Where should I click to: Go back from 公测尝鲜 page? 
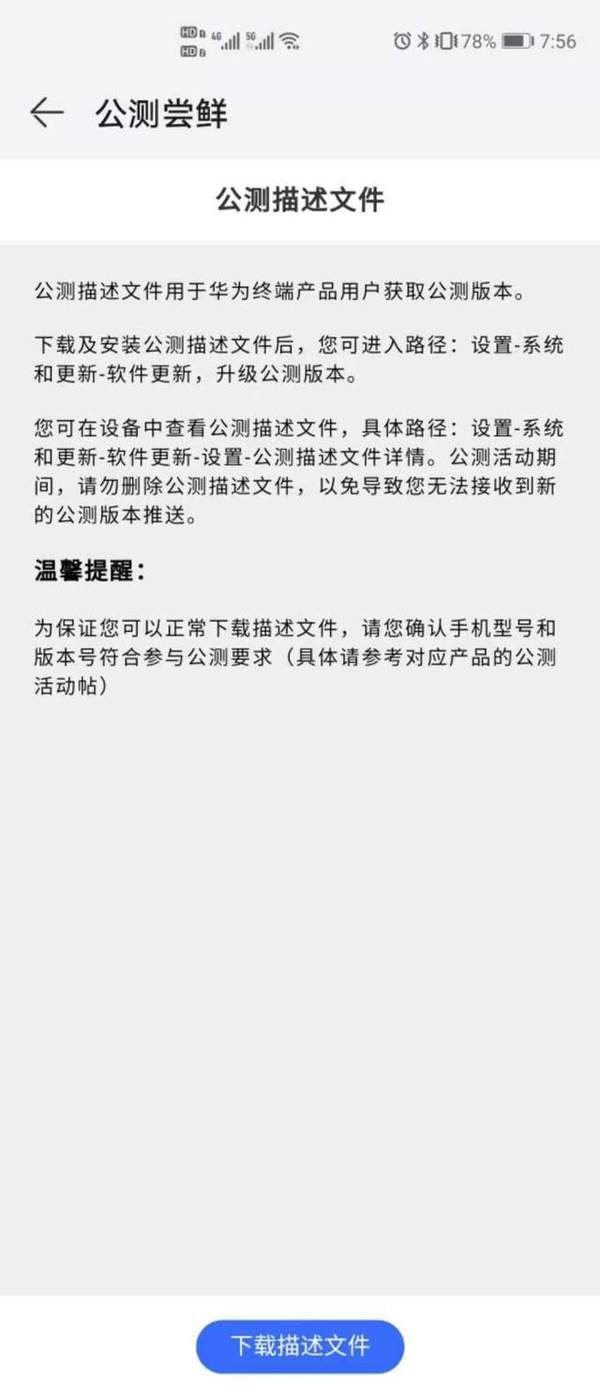point(46,113)
